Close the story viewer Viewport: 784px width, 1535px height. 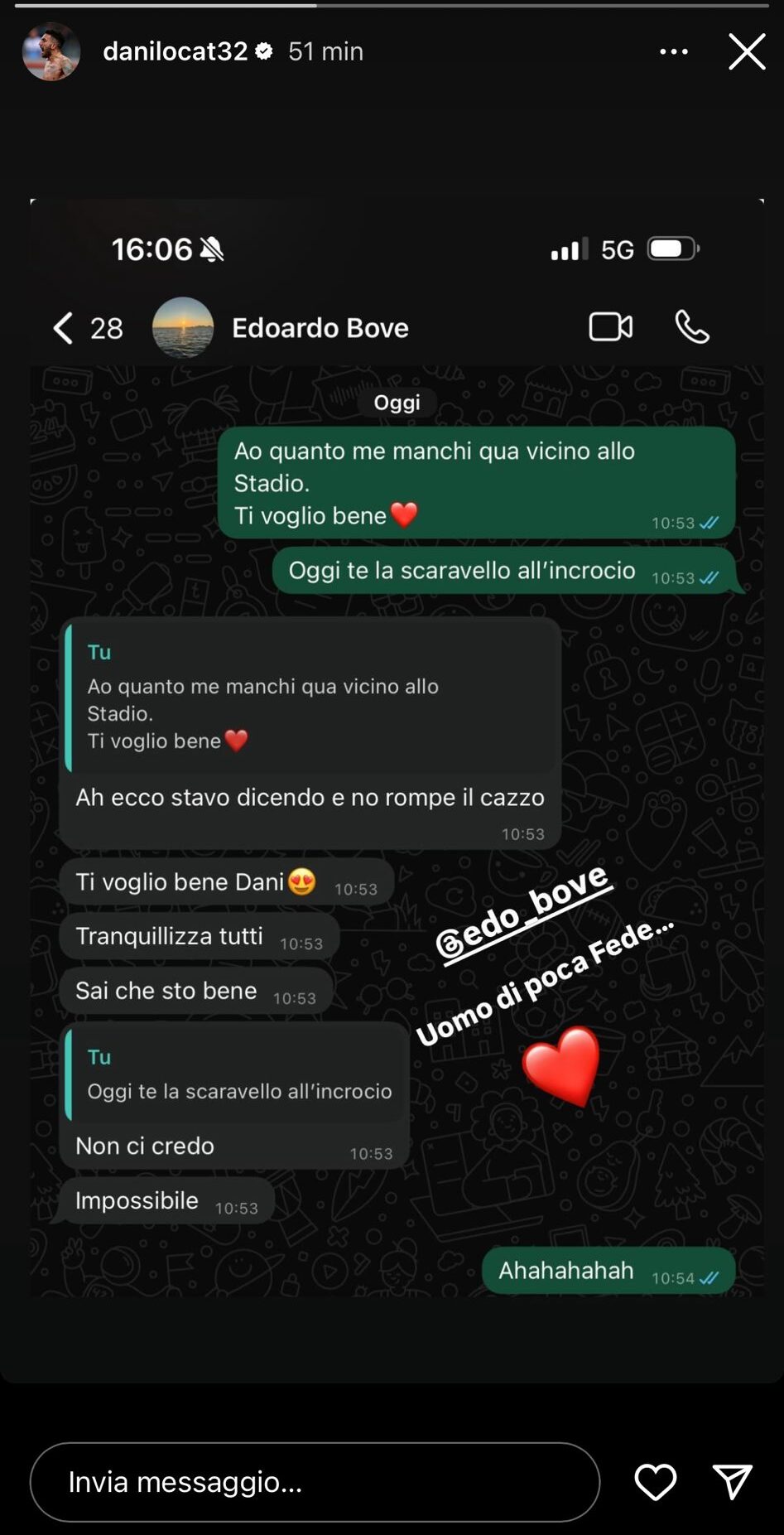pyautogui.click(x=746, y=51)
